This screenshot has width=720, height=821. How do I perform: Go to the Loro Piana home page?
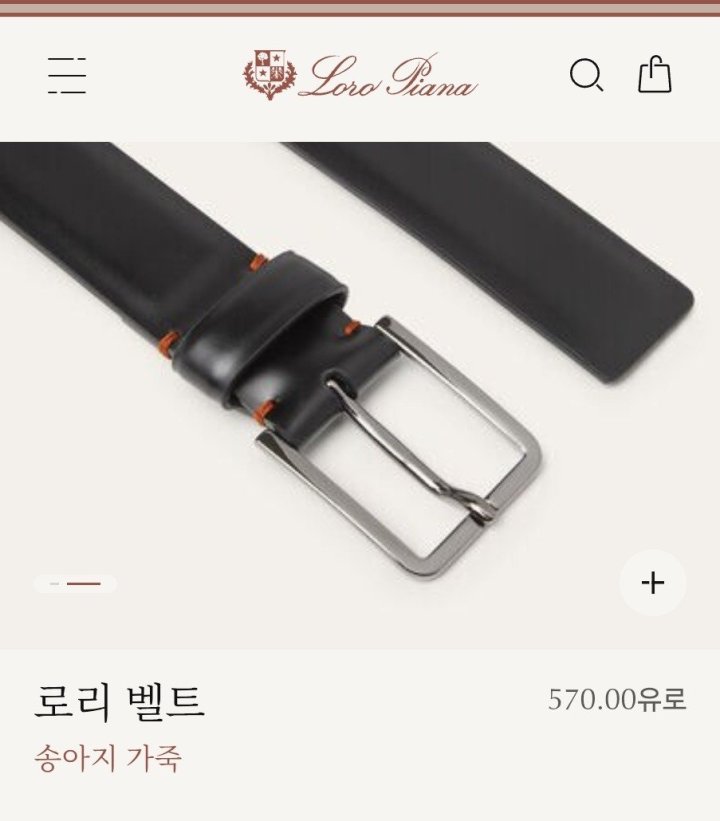pos(360,76)
